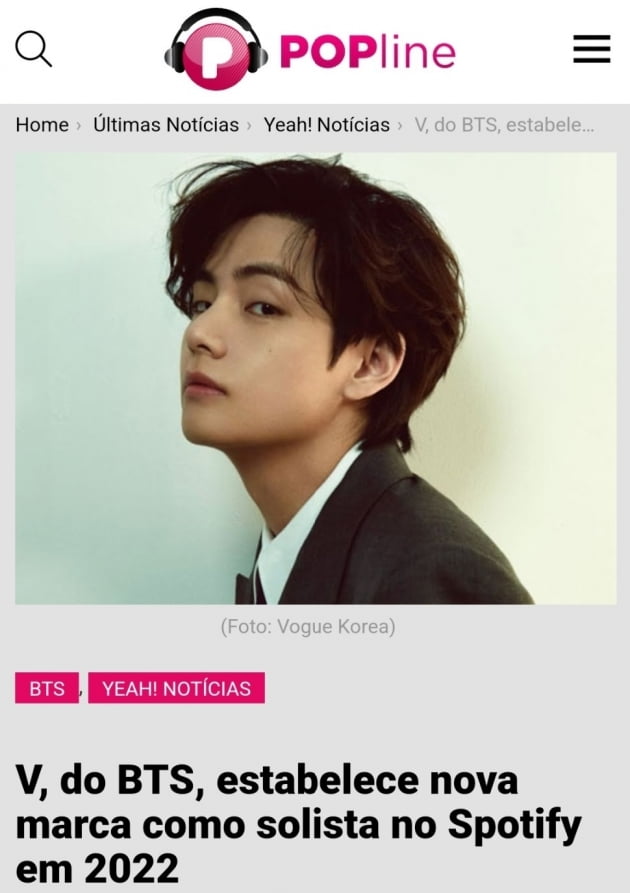
Task: Go to Últimas Notícias breadcrumb
Action: (x=166, y=125)
